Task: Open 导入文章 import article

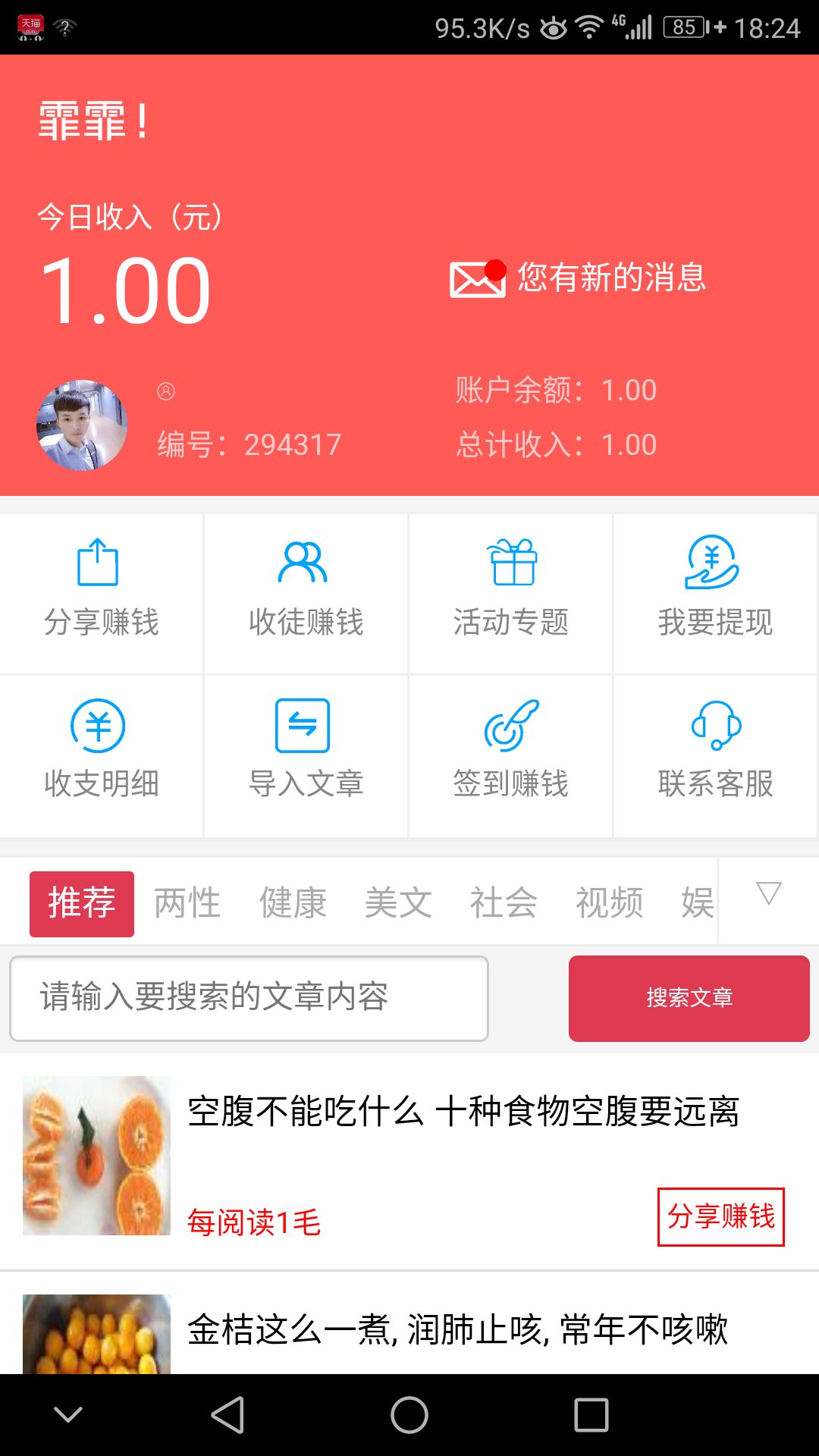Action: point(306,756)
